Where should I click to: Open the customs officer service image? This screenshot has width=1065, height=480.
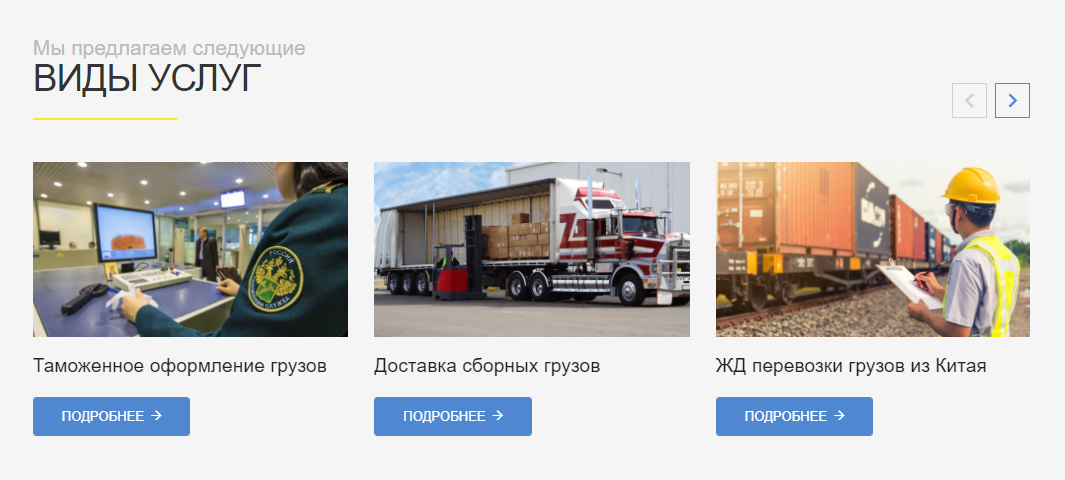tap(190, 249)
